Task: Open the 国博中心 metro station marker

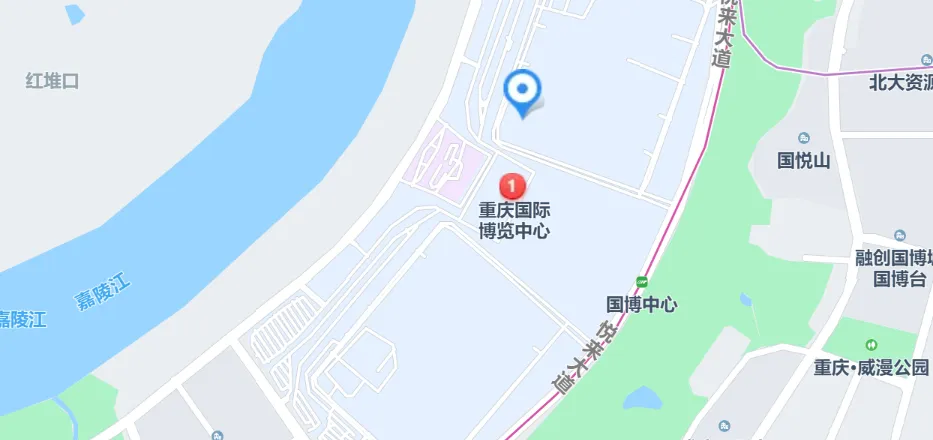Action: (x=642, y=281)
